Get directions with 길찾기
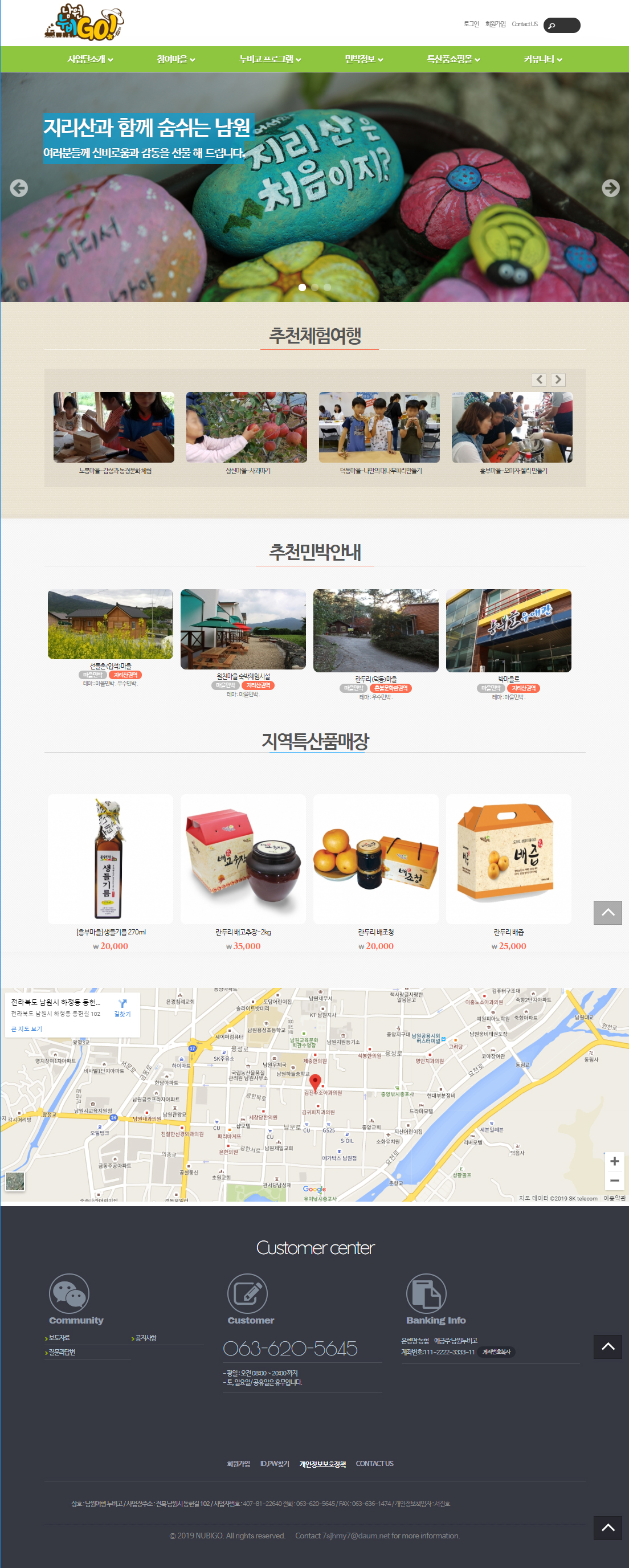Image resolution: width=629 pixels, height=1568 pixels. tap(122, 1008)
